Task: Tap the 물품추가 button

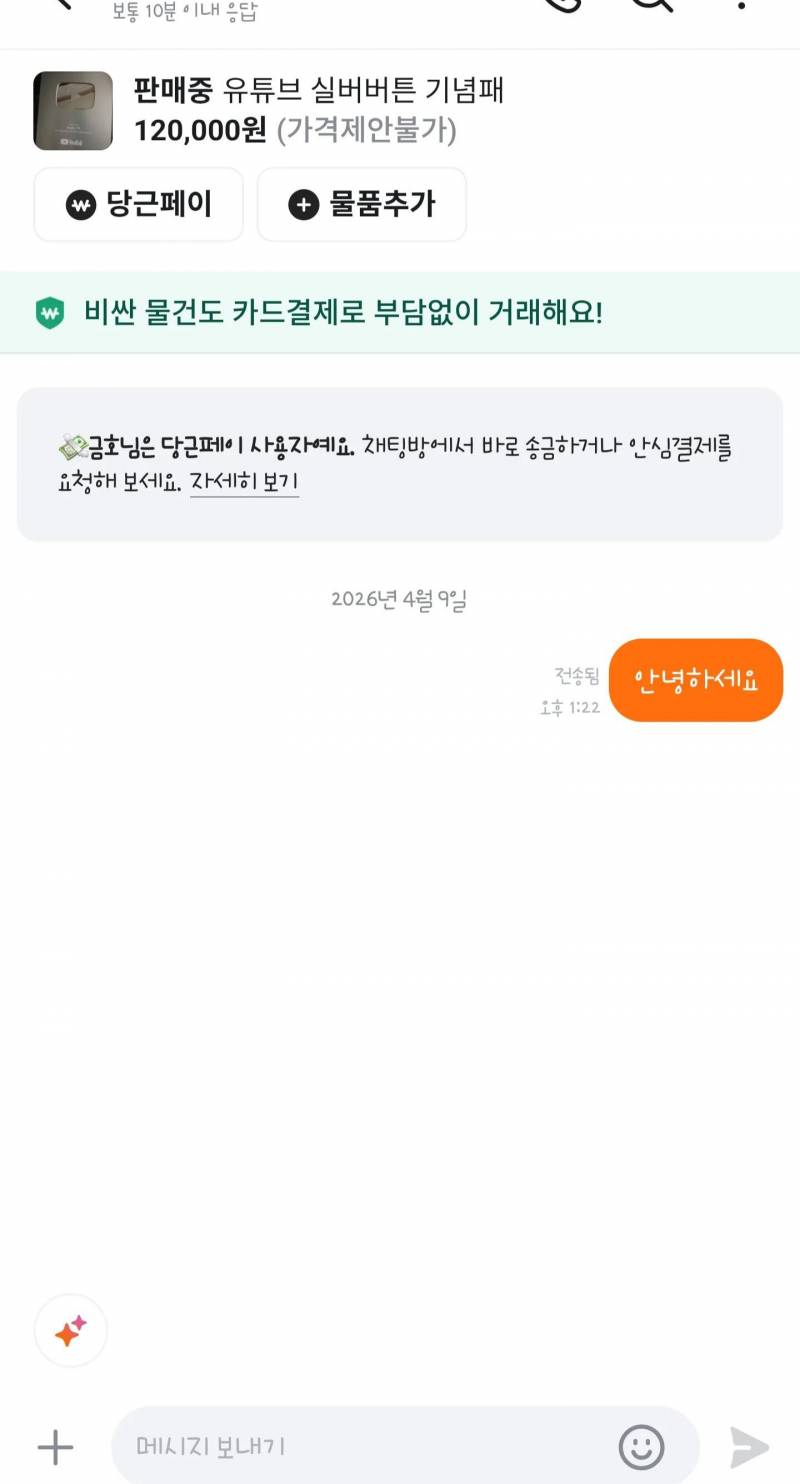Action: pos(361,205)
